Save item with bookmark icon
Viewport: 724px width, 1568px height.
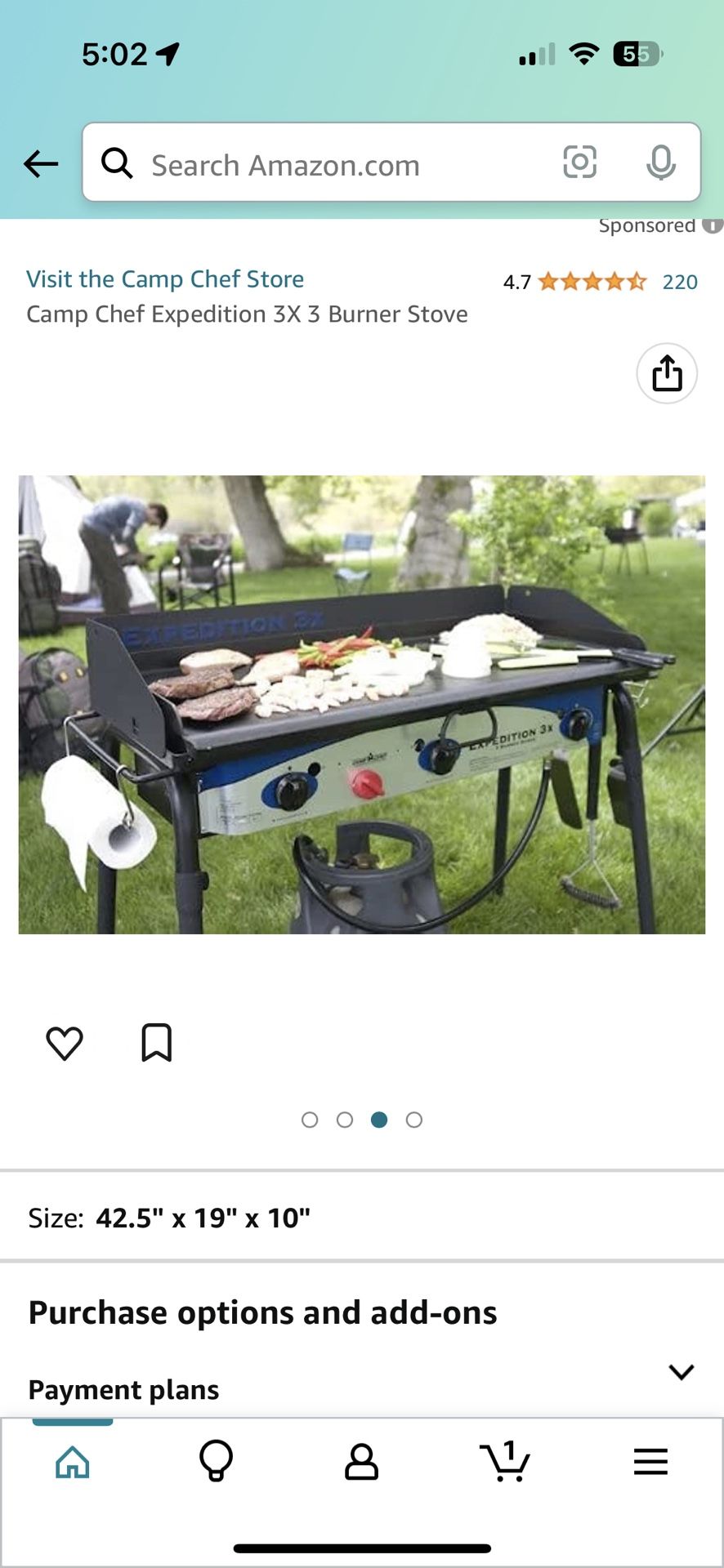(156, 1043)
